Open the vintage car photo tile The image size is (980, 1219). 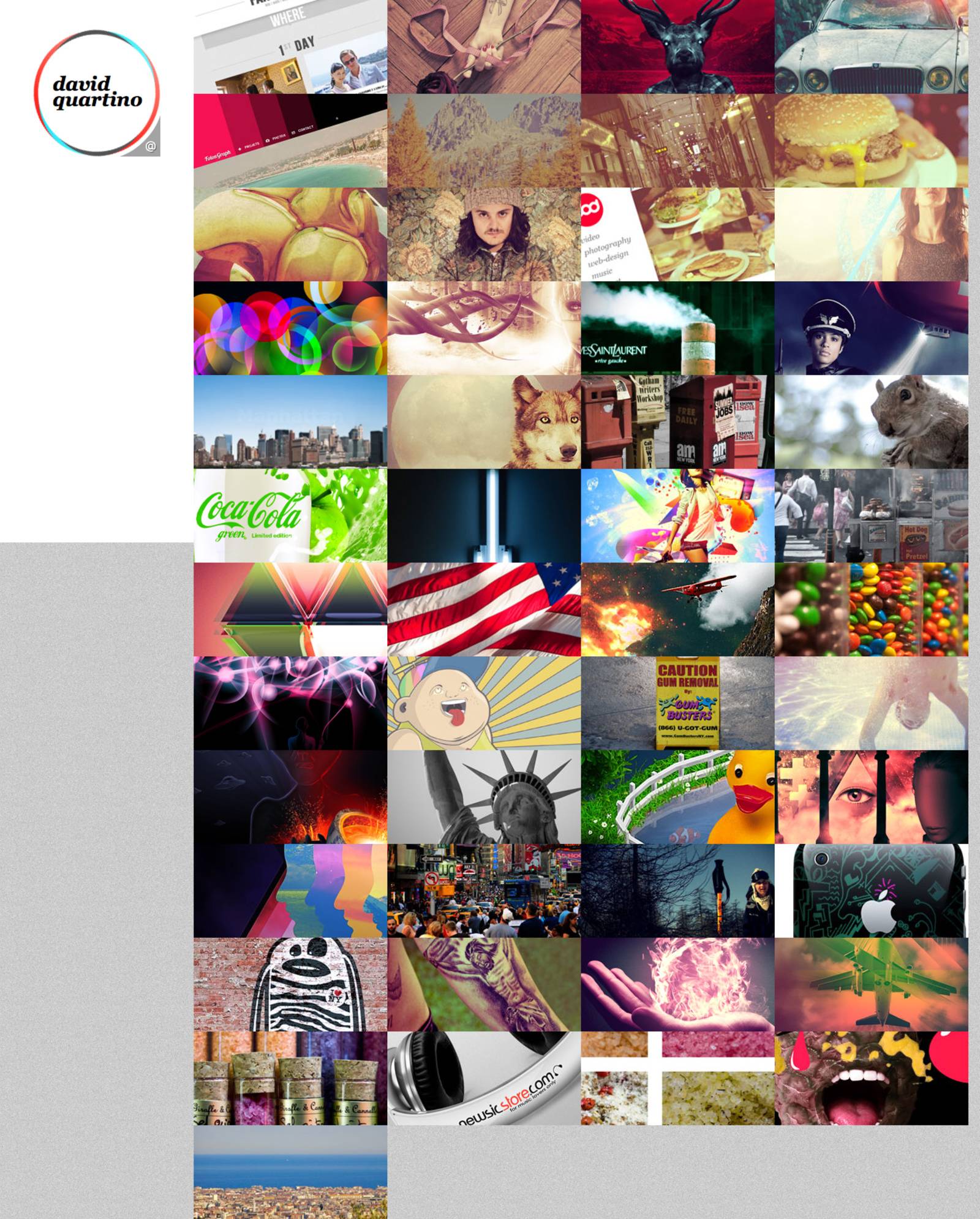(871, 47)
